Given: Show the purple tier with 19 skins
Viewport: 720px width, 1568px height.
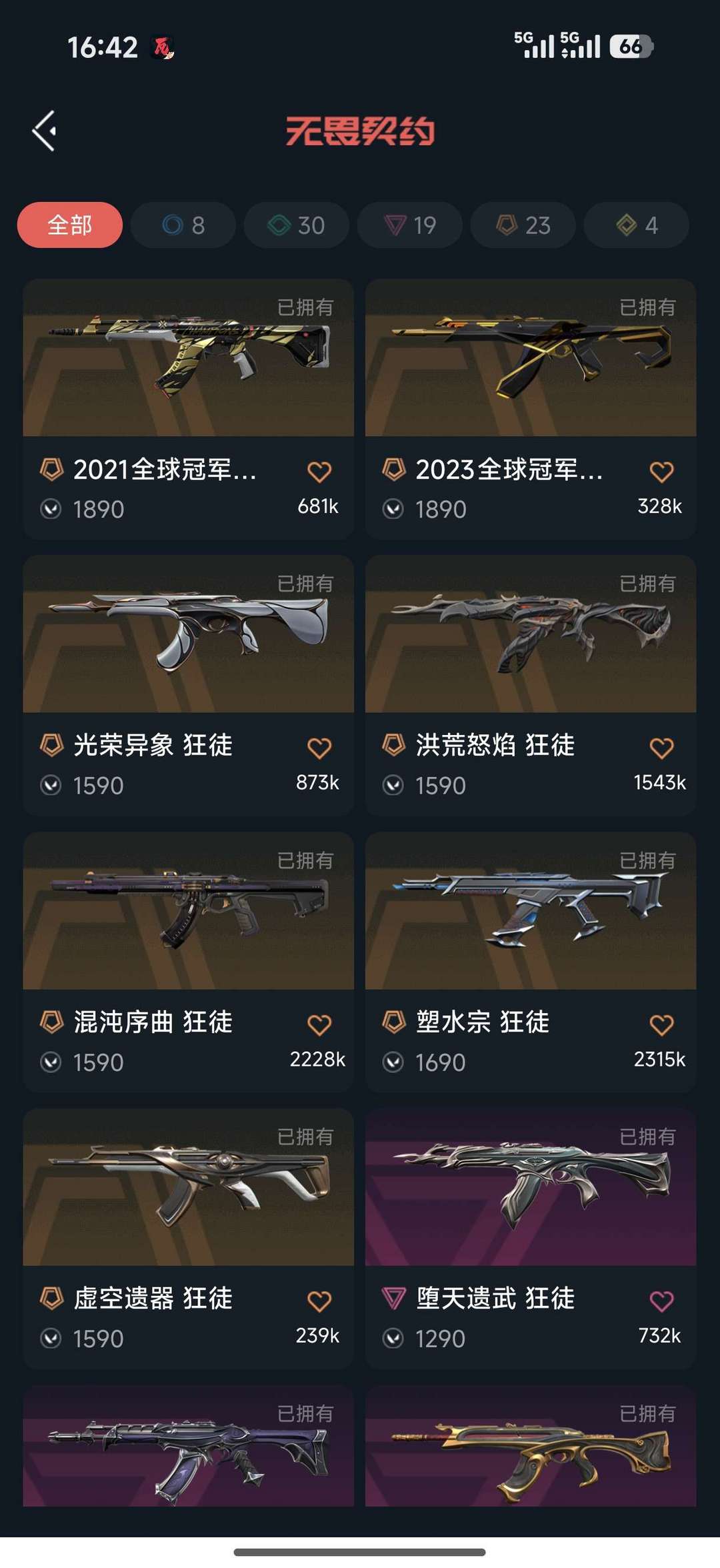Looking at the screenshot, I should tap(410, 225).
